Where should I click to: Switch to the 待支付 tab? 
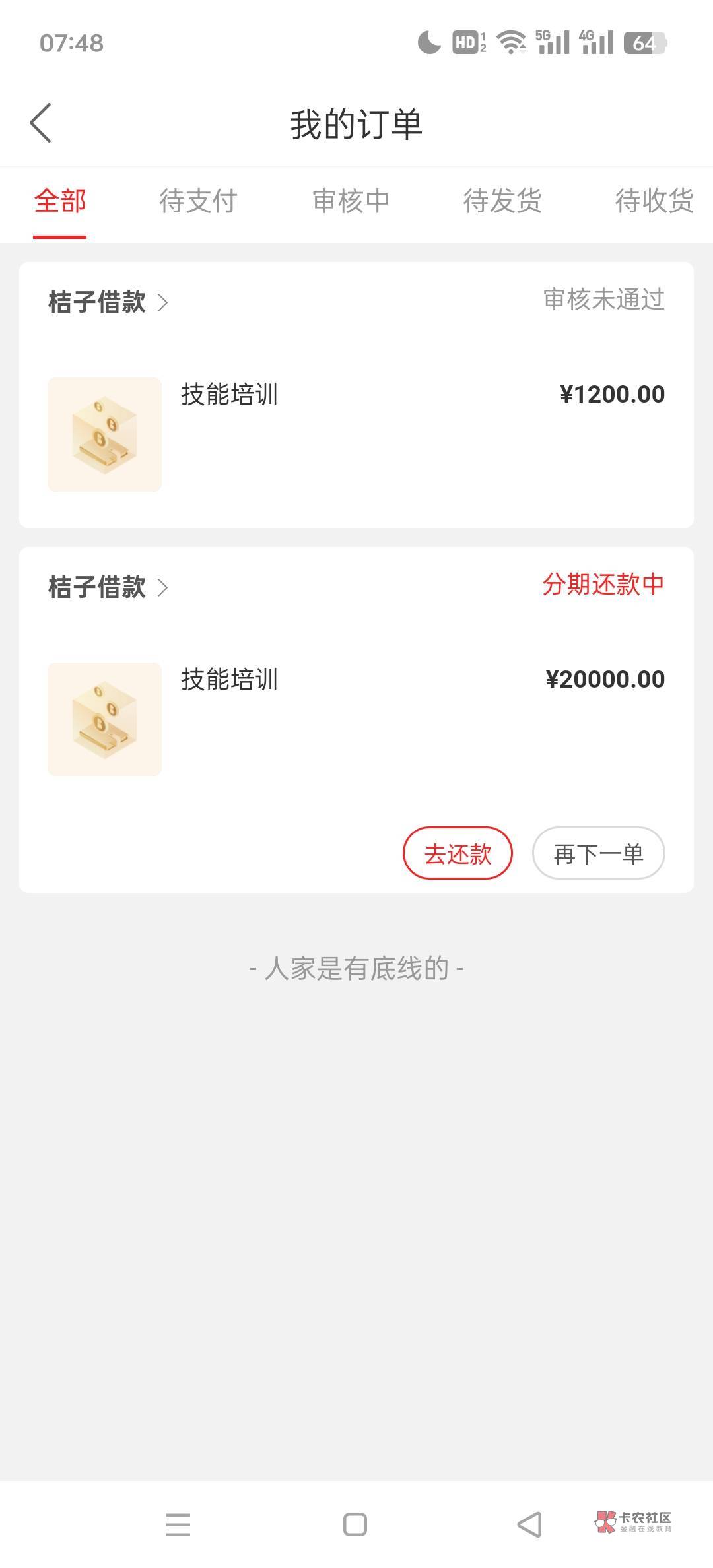(x=198, y=201)
